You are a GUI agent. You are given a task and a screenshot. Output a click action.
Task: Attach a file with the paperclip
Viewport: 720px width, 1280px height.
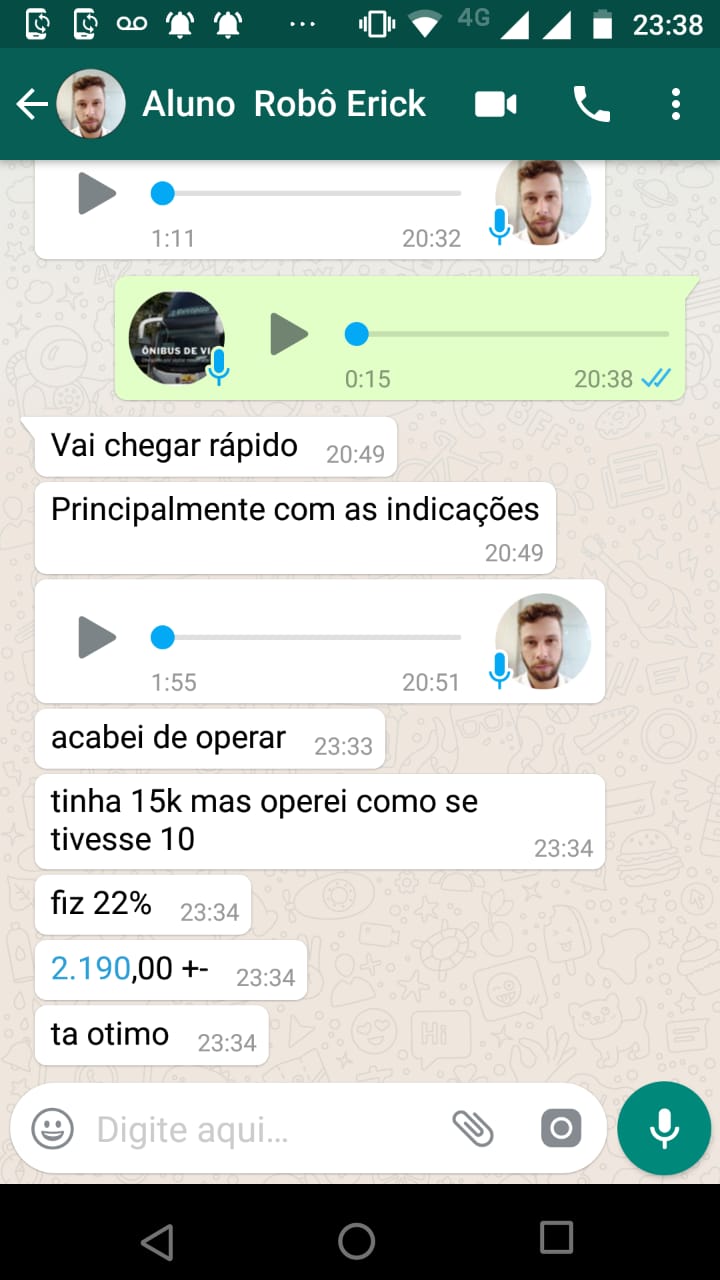point(473,1129)
